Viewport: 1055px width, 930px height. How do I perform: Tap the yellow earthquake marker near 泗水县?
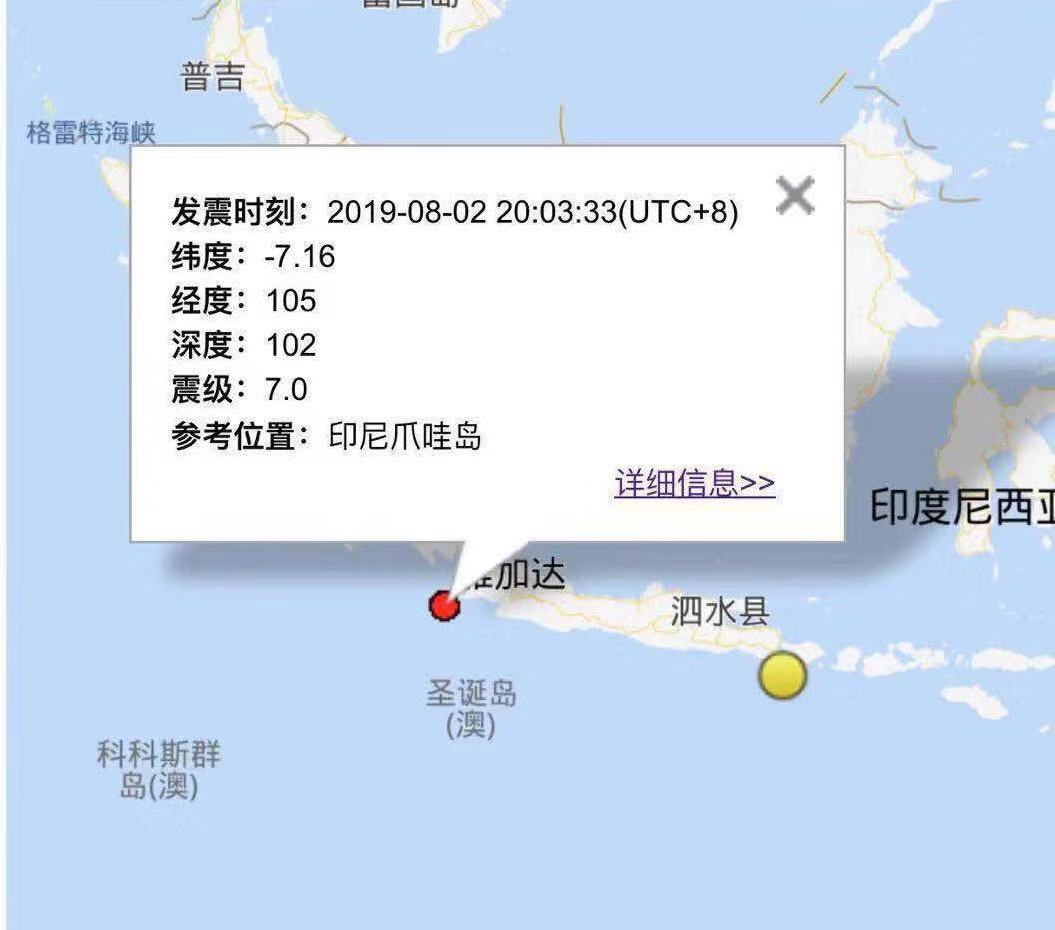coord(782,674)
